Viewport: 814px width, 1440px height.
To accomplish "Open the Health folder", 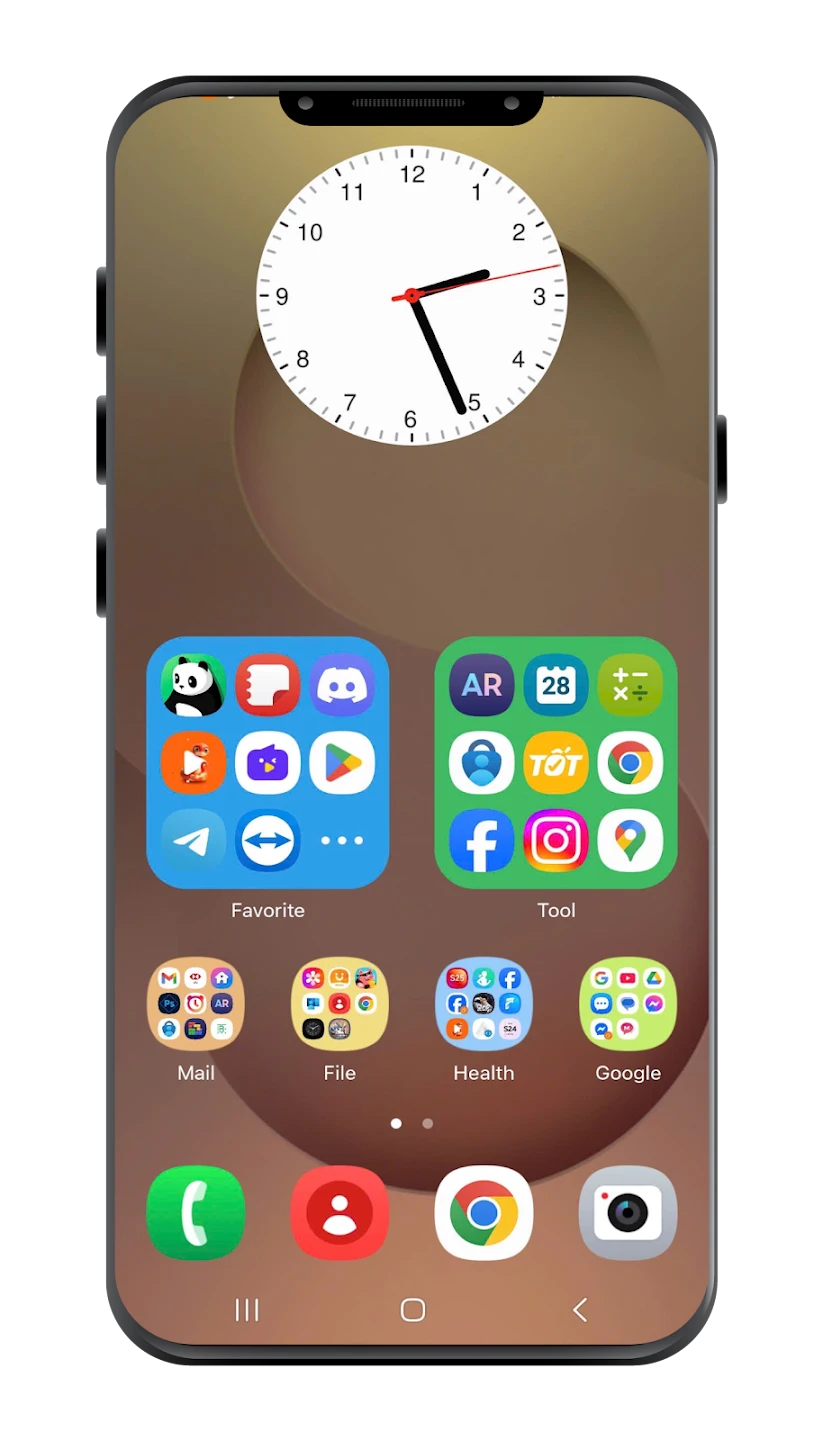I will pyautogui.click(x=484, y=1004).
